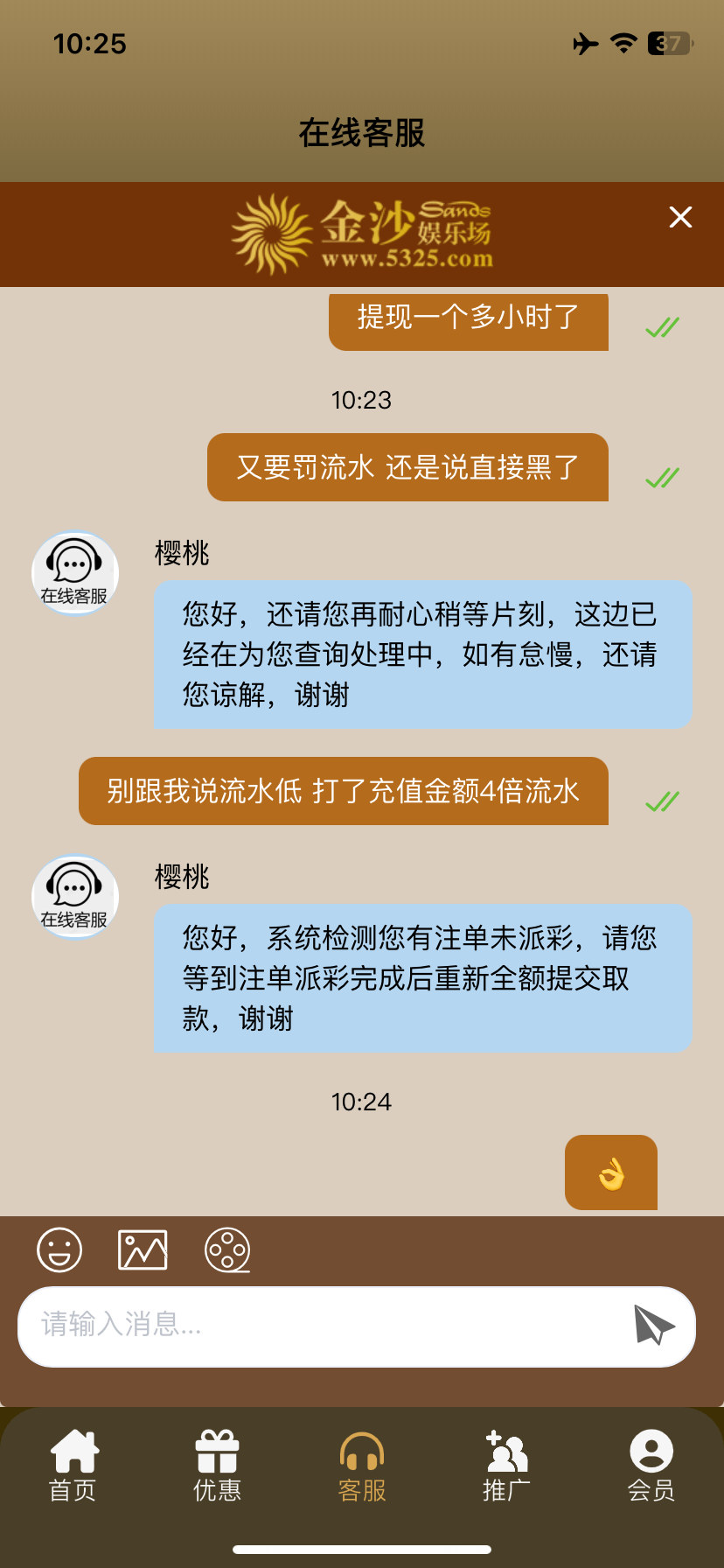724x1568 pixels.
Task: Switch to the 推广 referral tab
Action: point(506,1466)
